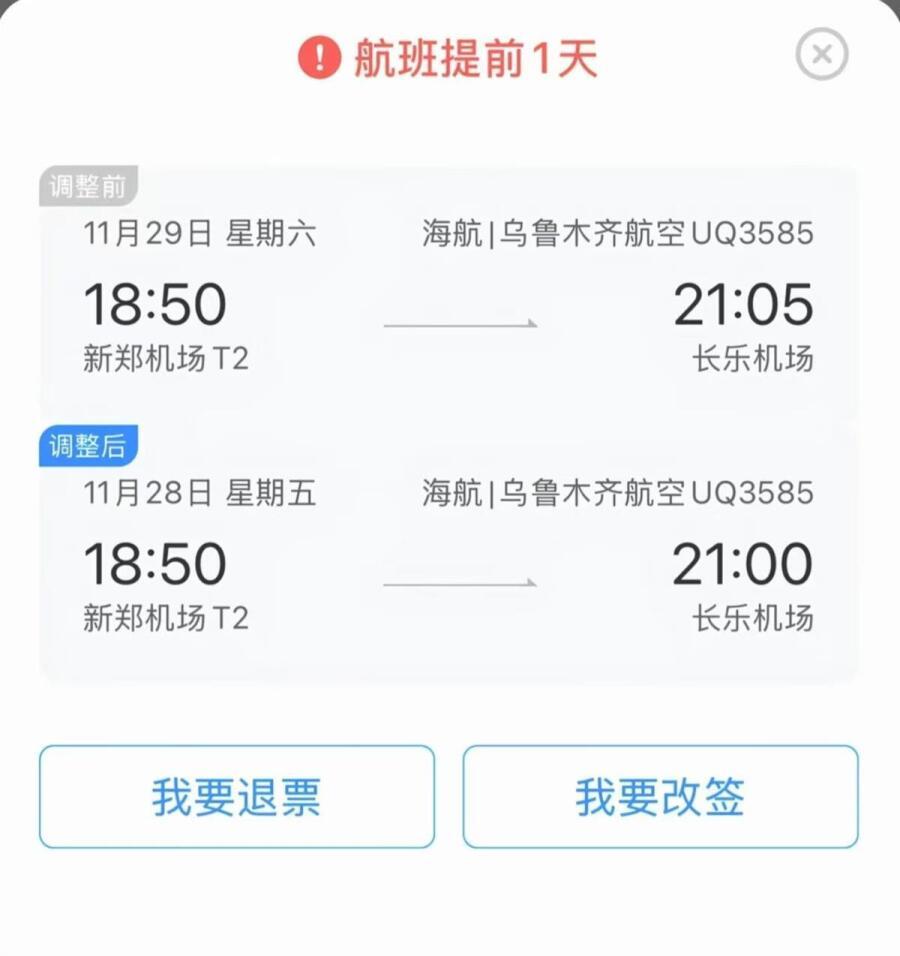Select the blue 调整后 badge label
Viewport: 900px width, 956px height.
pos(86,447)
